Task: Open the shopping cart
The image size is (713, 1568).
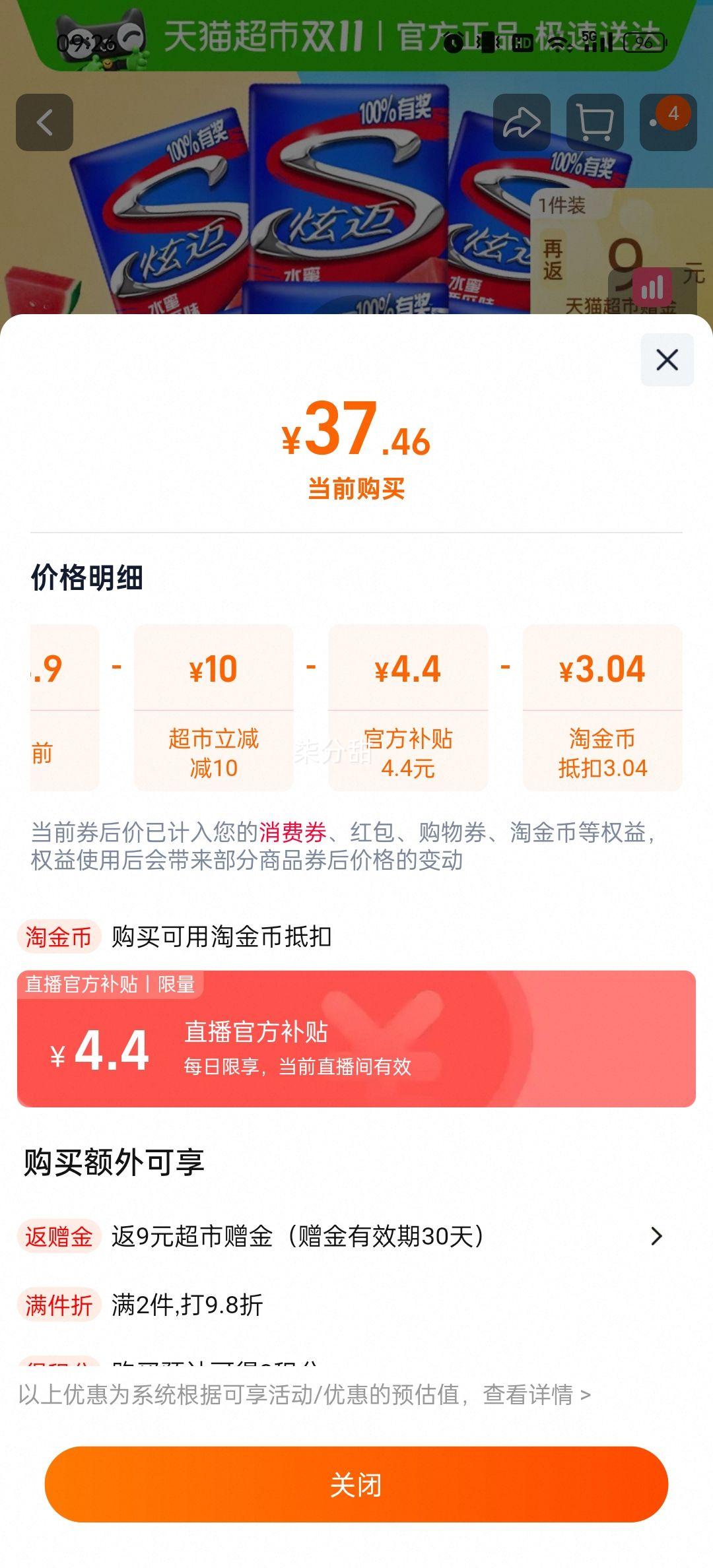Action: [x=595, y=122]
